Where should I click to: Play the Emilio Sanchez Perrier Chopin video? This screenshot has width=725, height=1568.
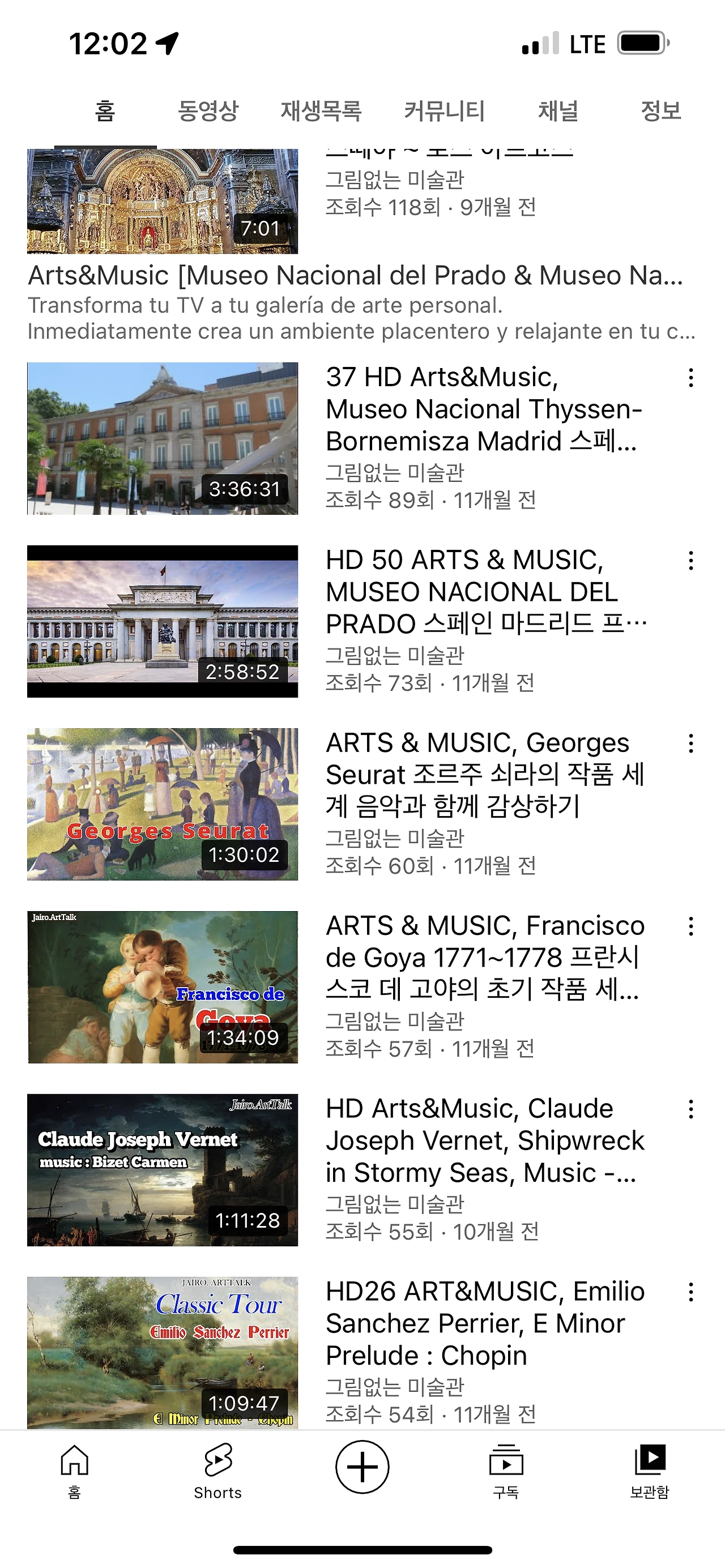pyautogui.click(x=163, y=1352)
